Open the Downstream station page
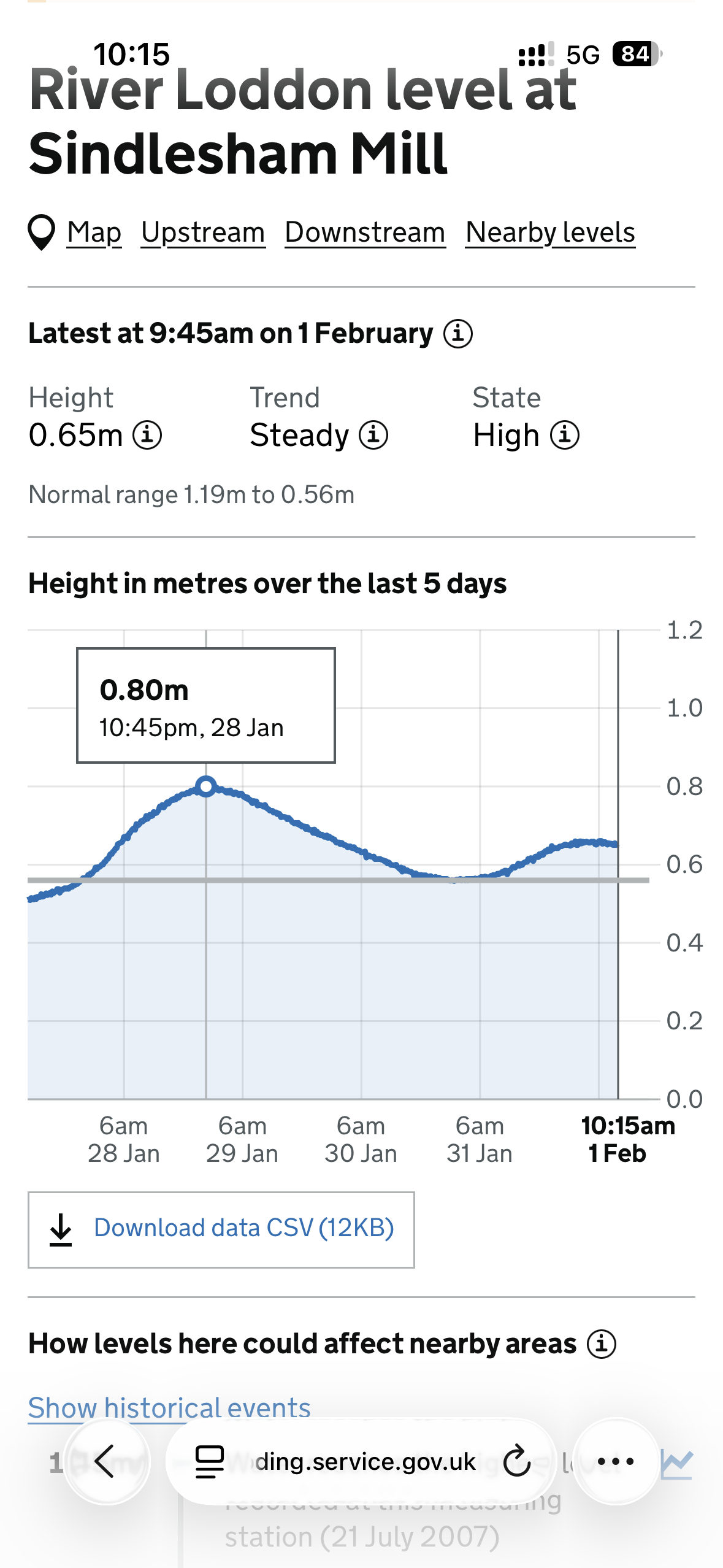 [365, 232]
